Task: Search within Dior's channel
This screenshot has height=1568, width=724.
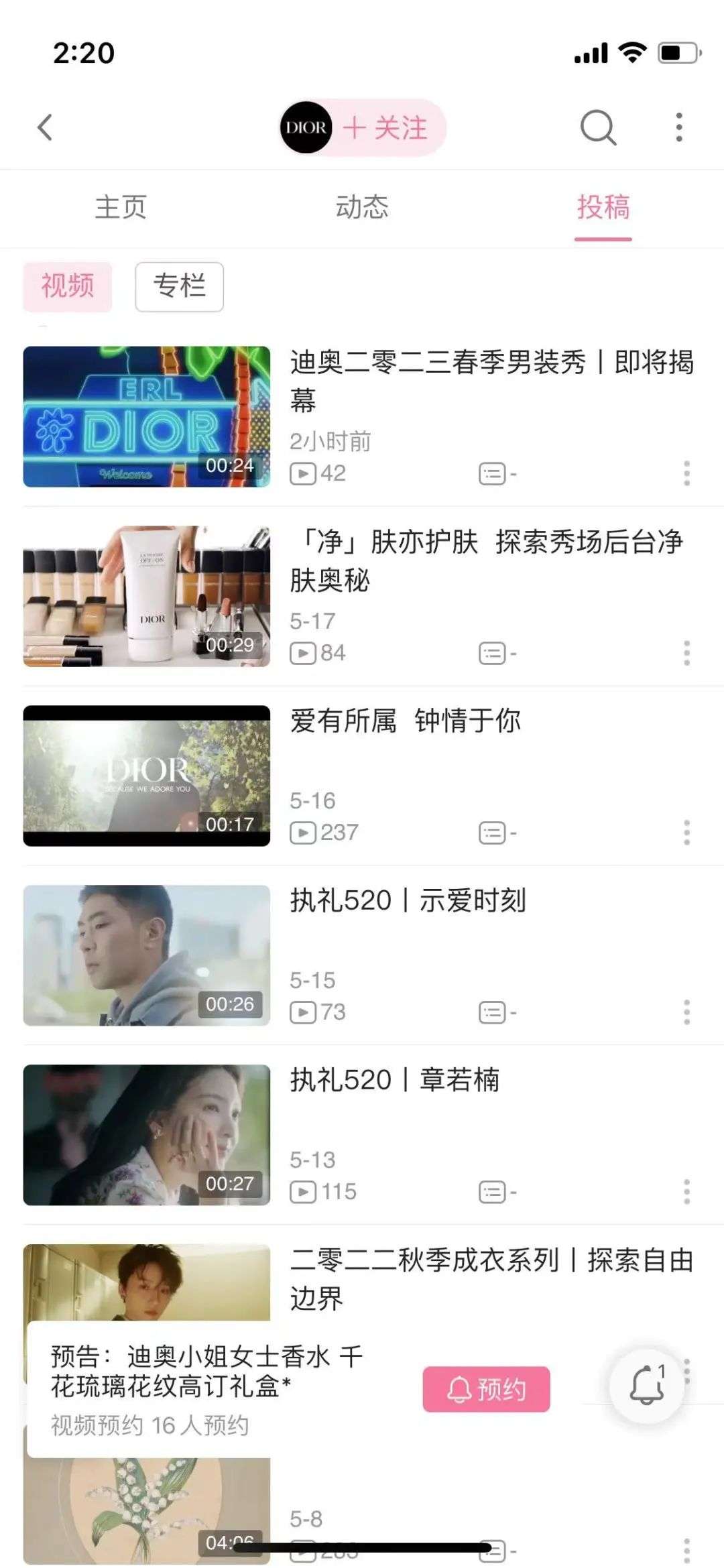Action: [x=597, y=127]
